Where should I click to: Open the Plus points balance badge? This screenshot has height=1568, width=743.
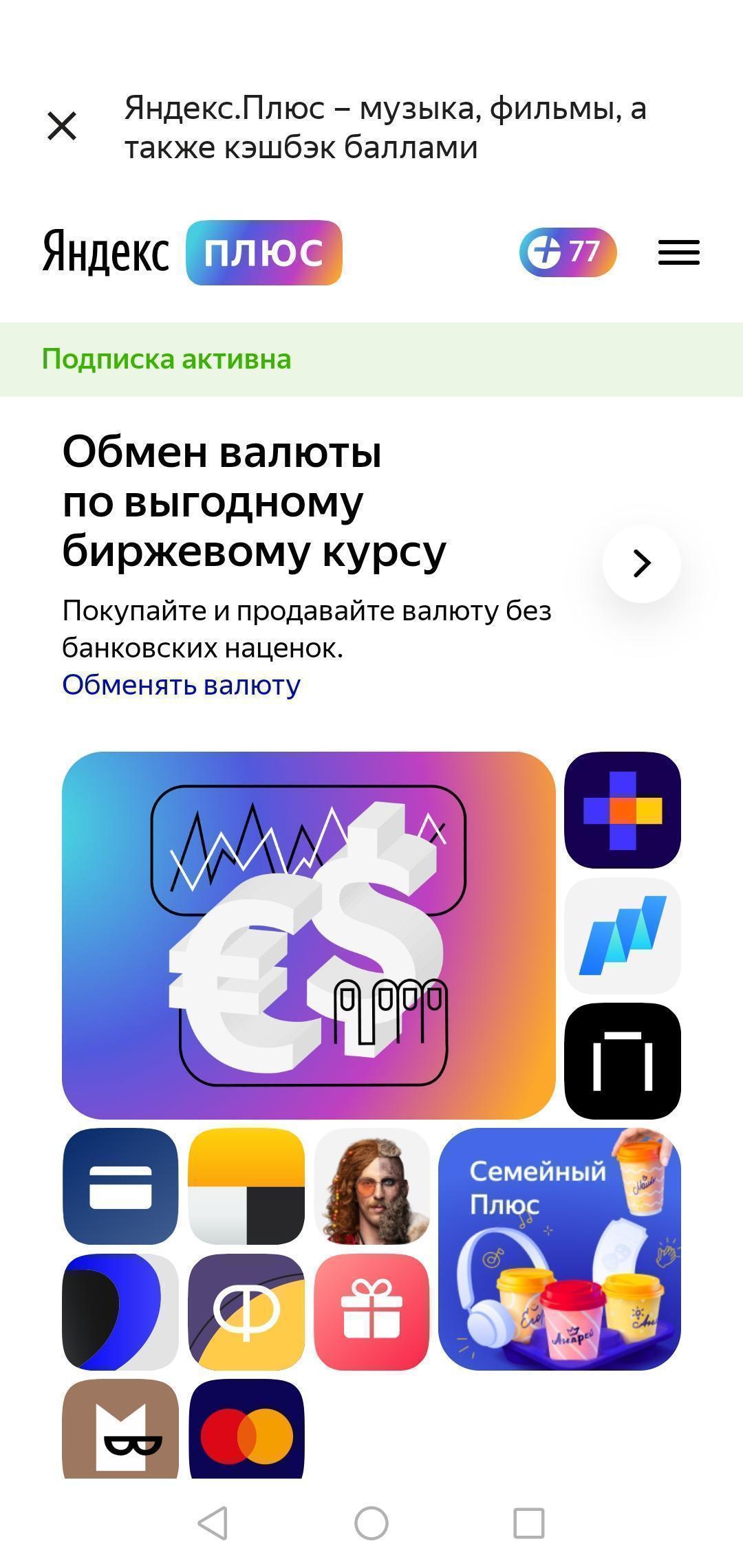coord(568,252)
